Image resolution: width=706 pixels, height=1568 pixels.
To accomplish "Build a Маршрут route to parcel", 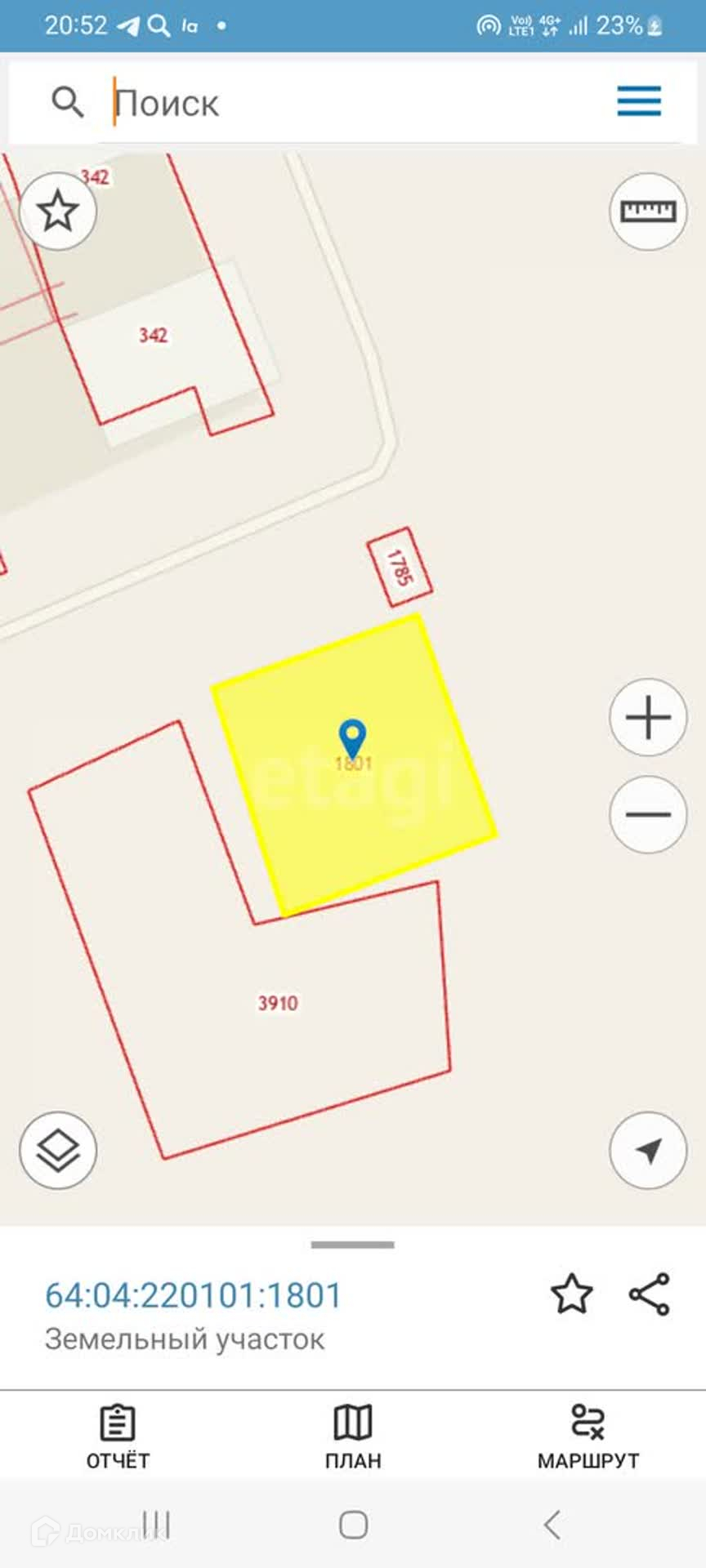I will [x=588, y=1437].
